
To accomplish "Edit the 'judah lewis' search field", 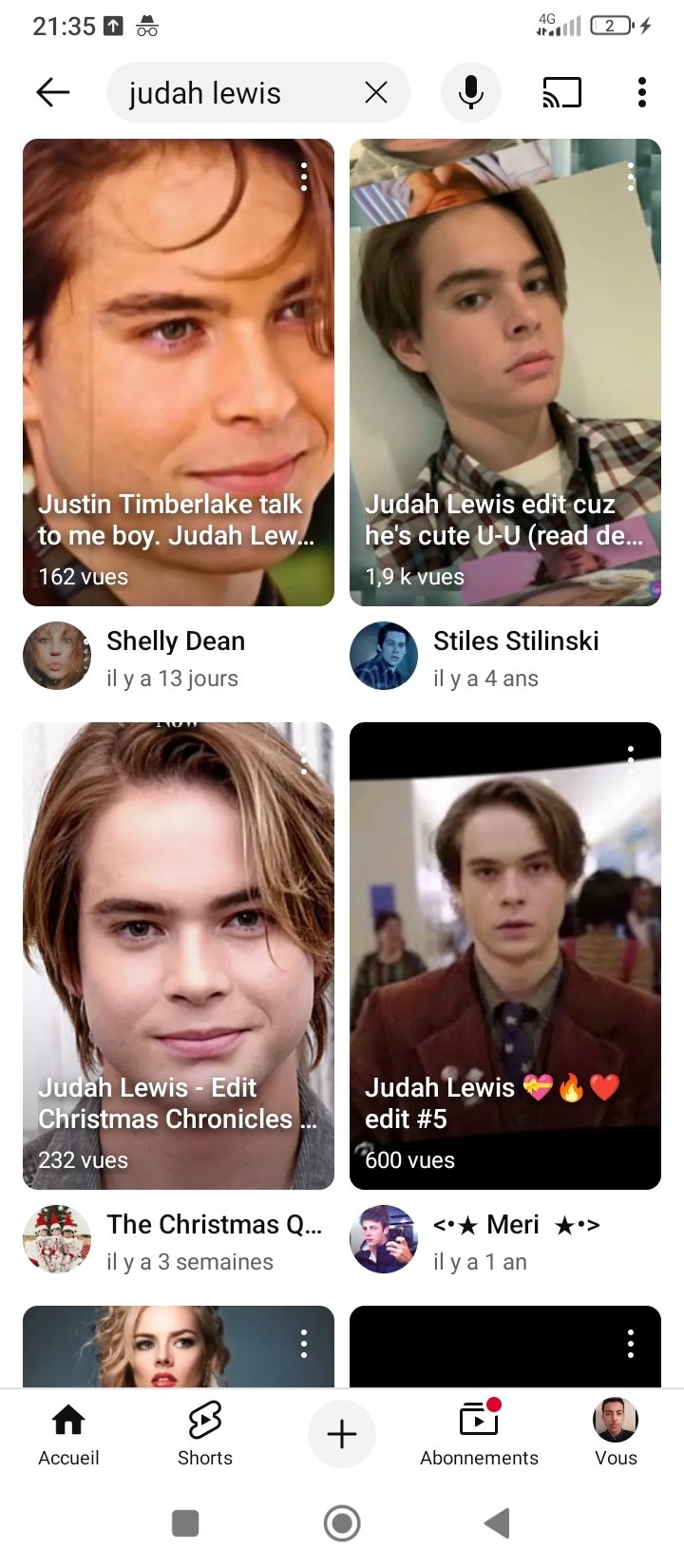I will click(x=228, y=93).
